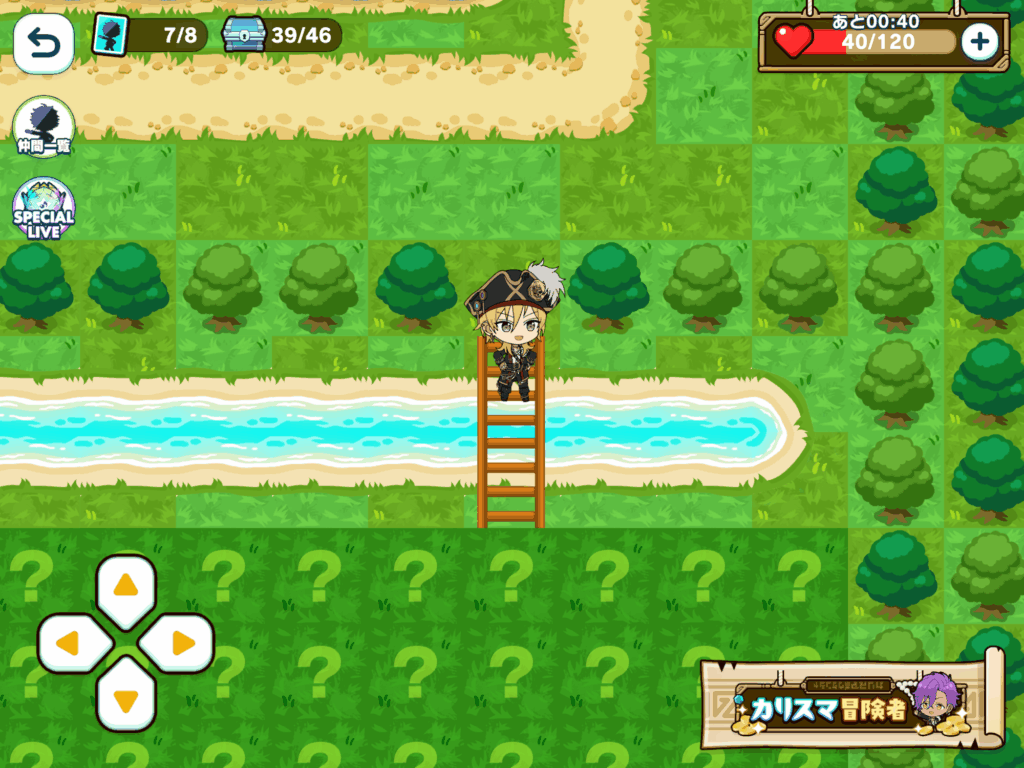
Task: Move the character right
Action: 180,643
